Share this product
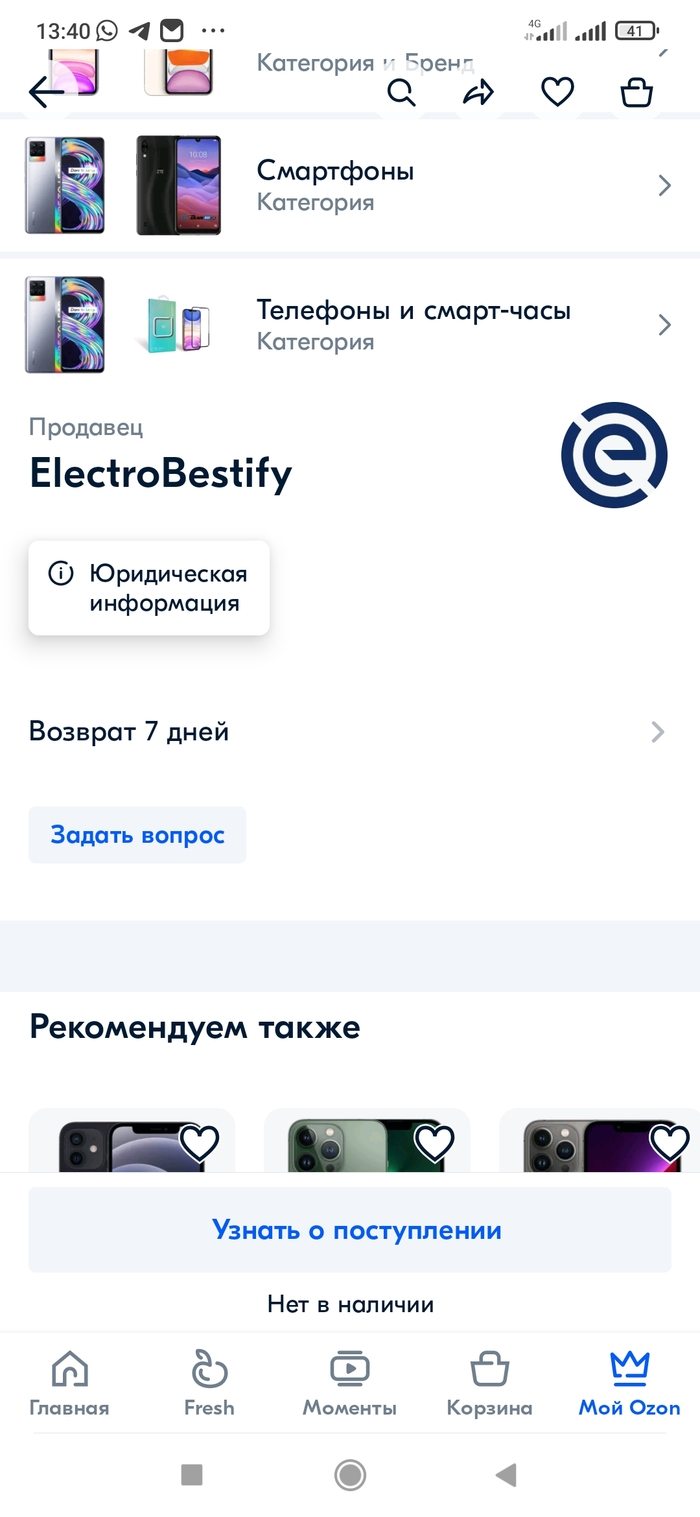The height and width of the screenshot is (1517, 700). 478,93
